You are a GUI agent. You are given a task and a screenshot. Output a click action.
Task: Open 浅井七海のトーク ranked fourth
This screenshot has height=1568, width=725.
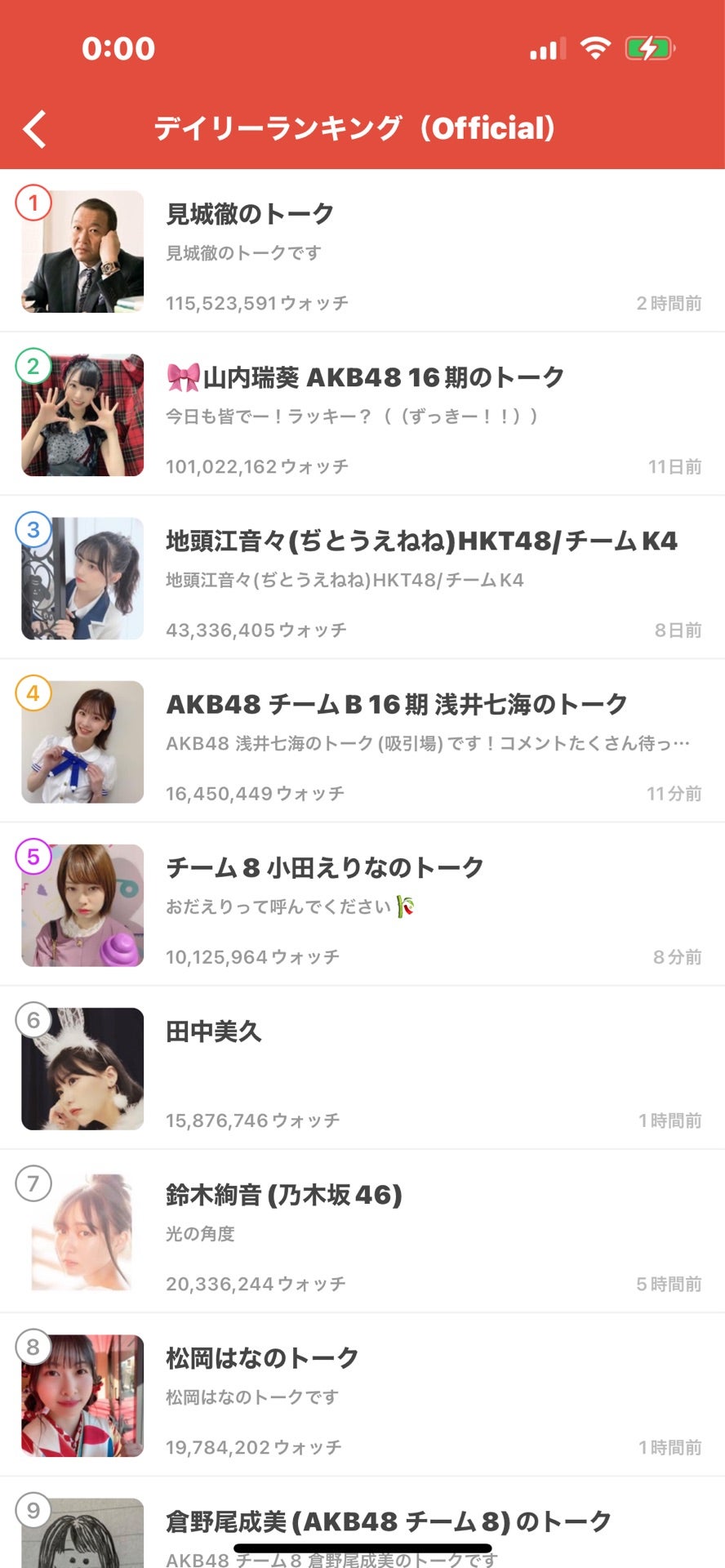click(362, 742)
